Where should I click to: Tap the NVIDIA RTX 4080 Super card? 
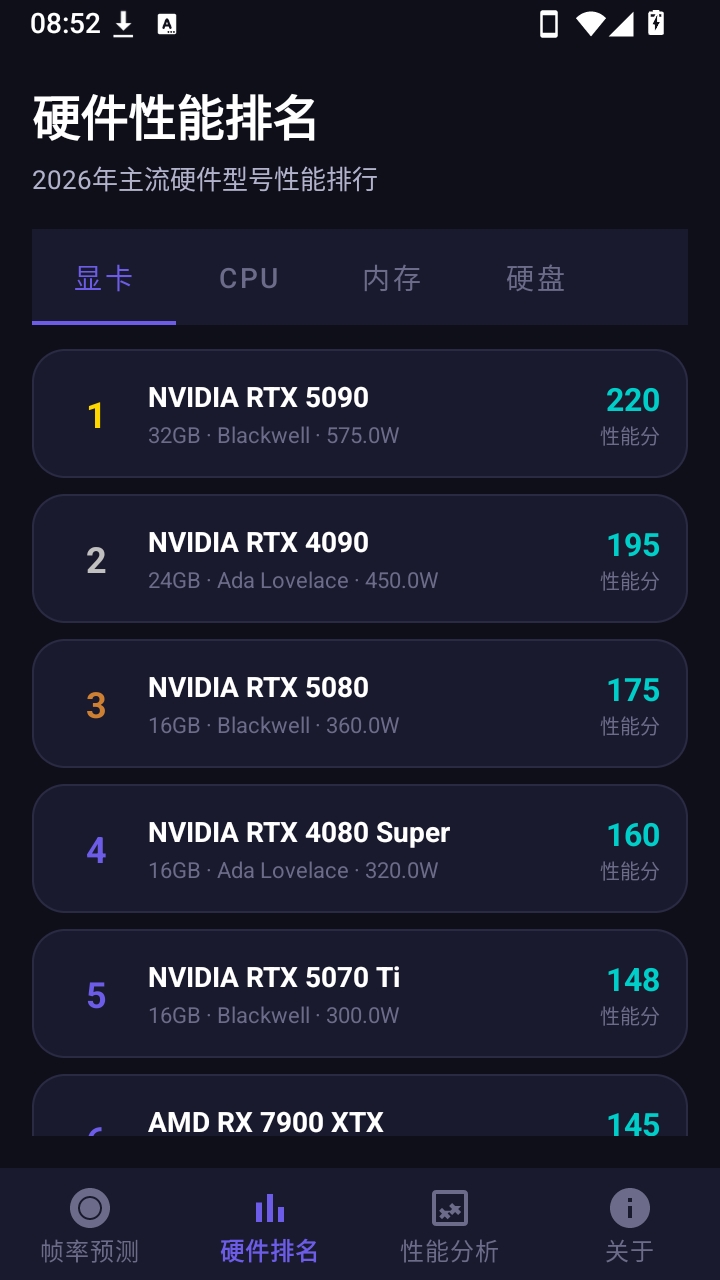pyautogui.click(x=360, y=848)
